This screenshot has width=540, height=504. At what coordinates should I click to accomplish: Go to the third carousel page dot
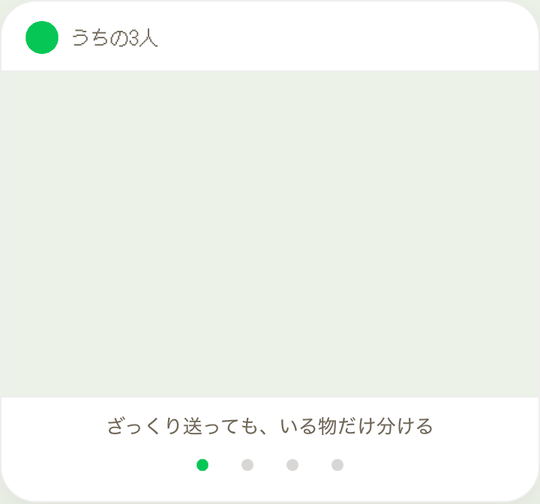(292, 465)
